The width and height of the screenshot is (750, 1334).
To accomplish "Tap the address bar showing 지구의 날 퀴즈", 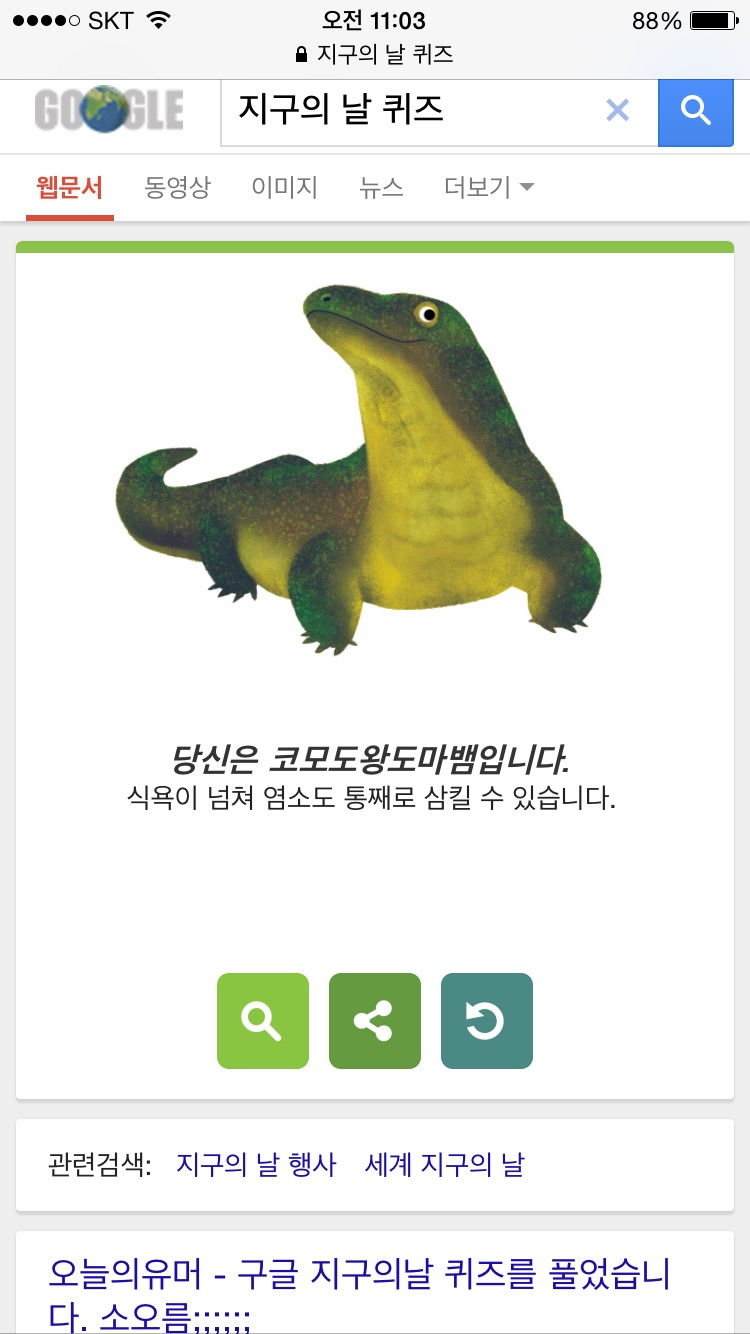I will pyautogui.click(x=375, y=54).
